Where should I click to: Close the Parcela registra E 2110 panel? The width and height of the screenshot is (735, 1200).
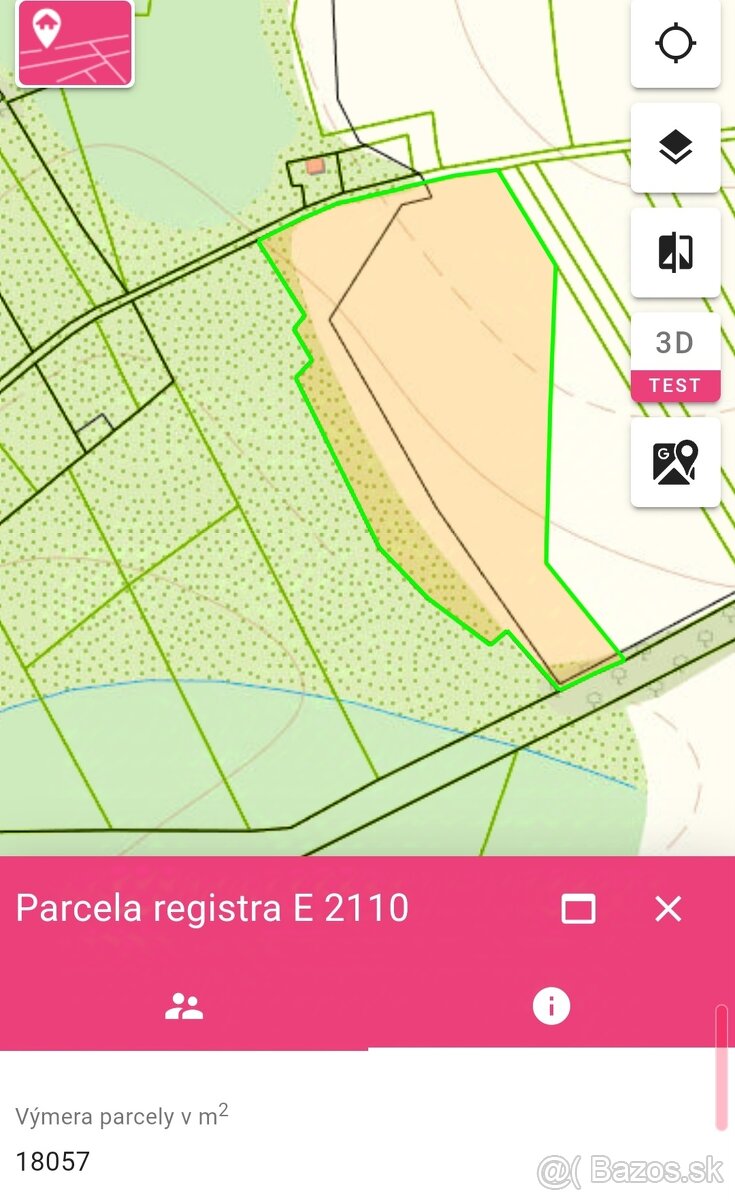668,908
